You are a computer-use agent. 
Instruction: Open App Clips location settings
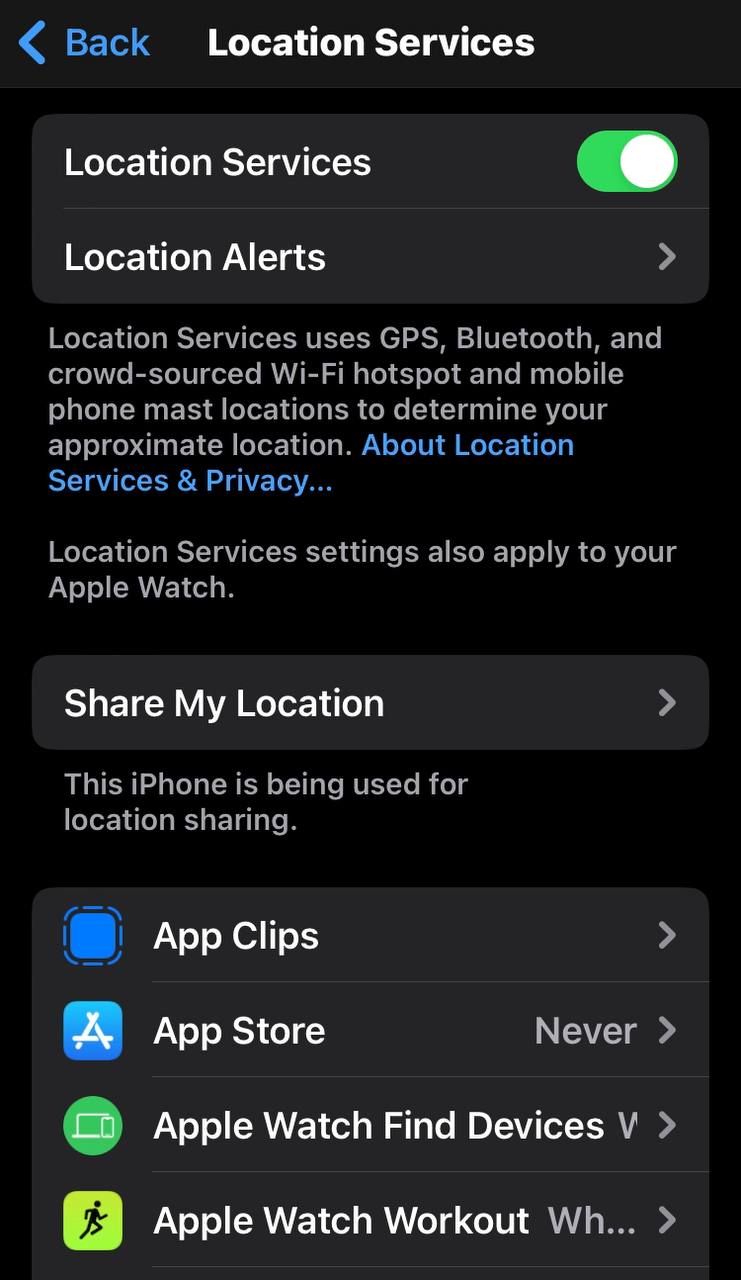370,935
